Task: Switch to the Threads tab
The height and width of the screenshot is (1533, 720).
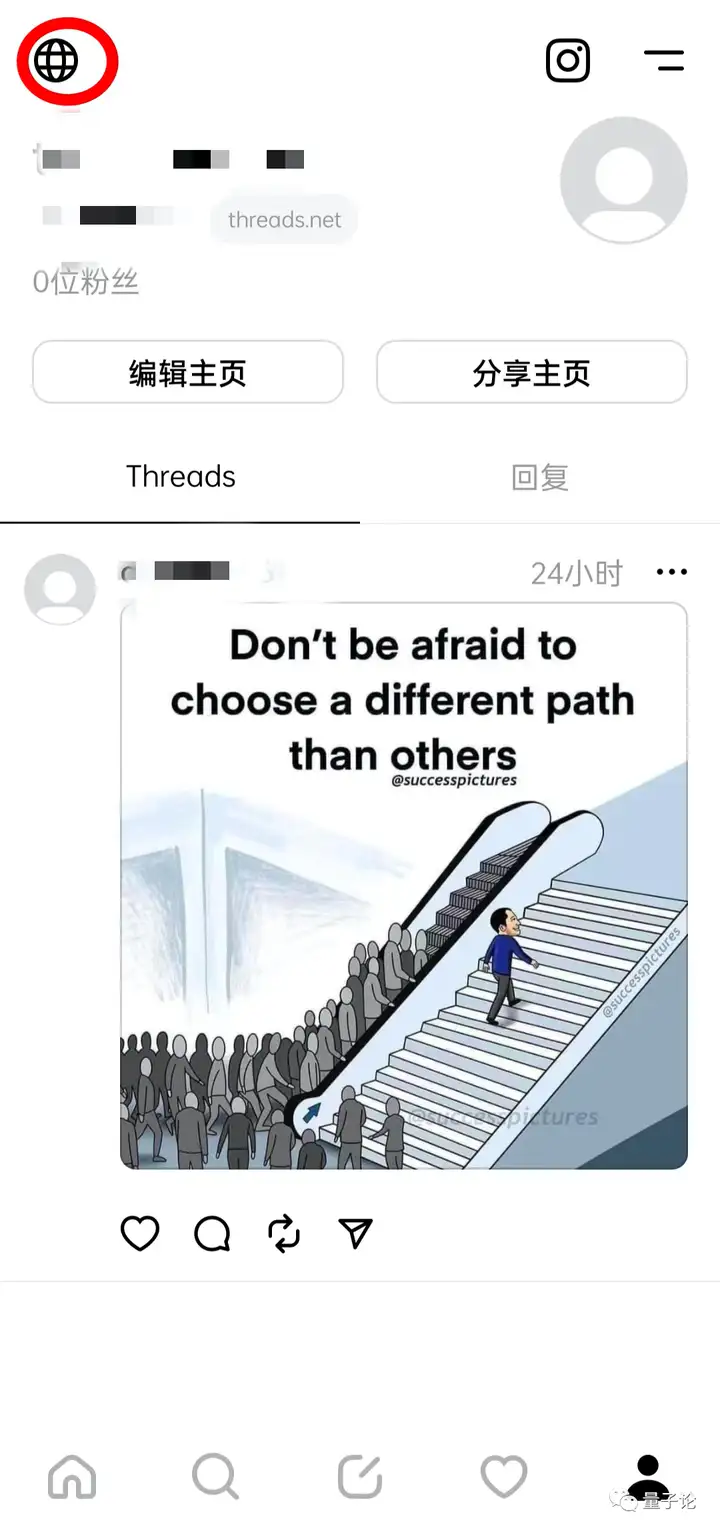Action: pos(180,477)
